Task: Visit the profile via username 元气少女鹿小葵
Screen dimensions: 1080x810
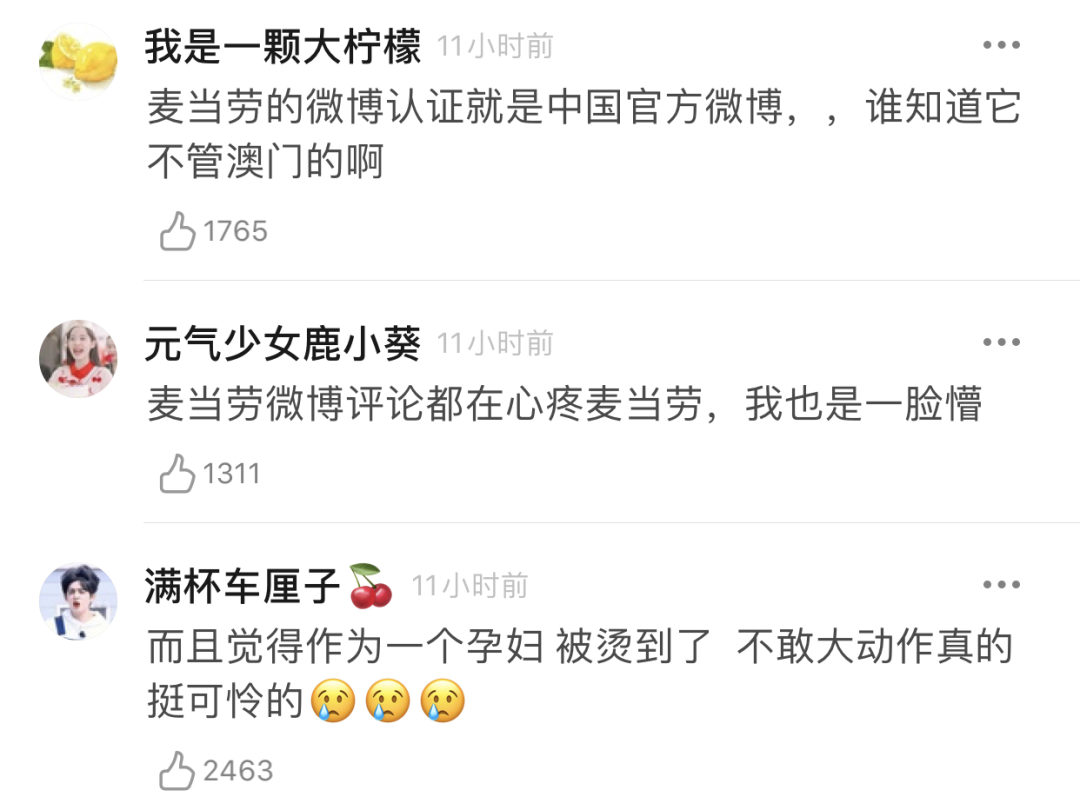Action: pyautogui.click(x=283, y=344)
